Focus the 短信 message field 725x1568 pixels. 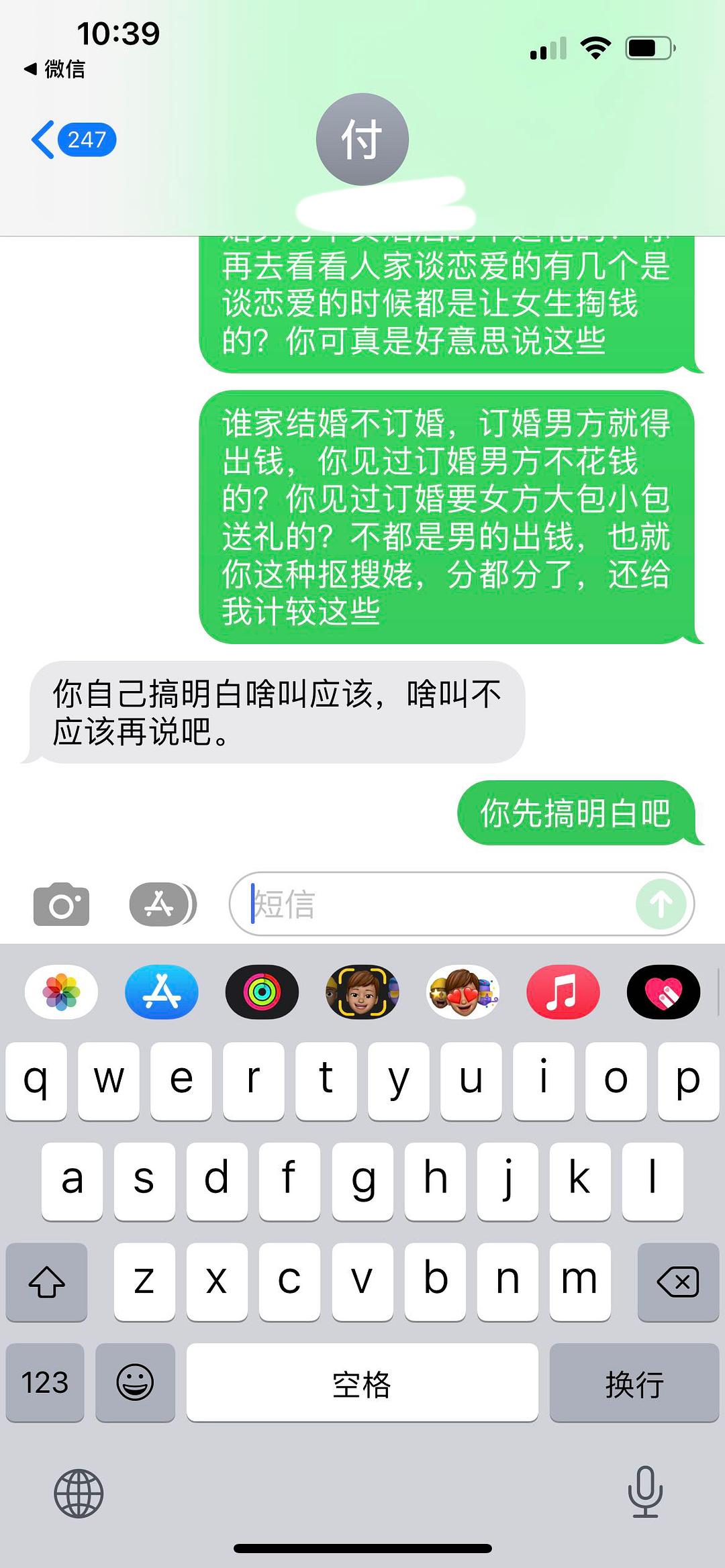pos(436,904)
